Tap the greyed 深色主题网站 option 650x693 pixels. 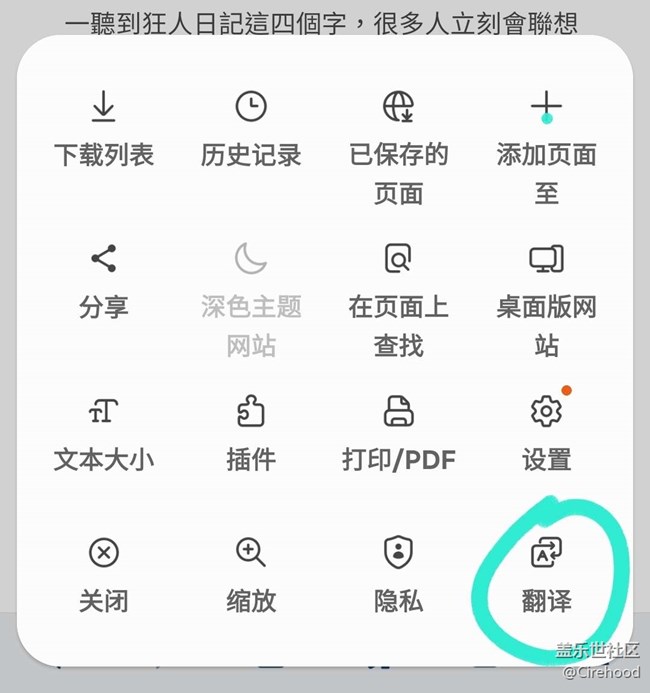click(251, 301)
